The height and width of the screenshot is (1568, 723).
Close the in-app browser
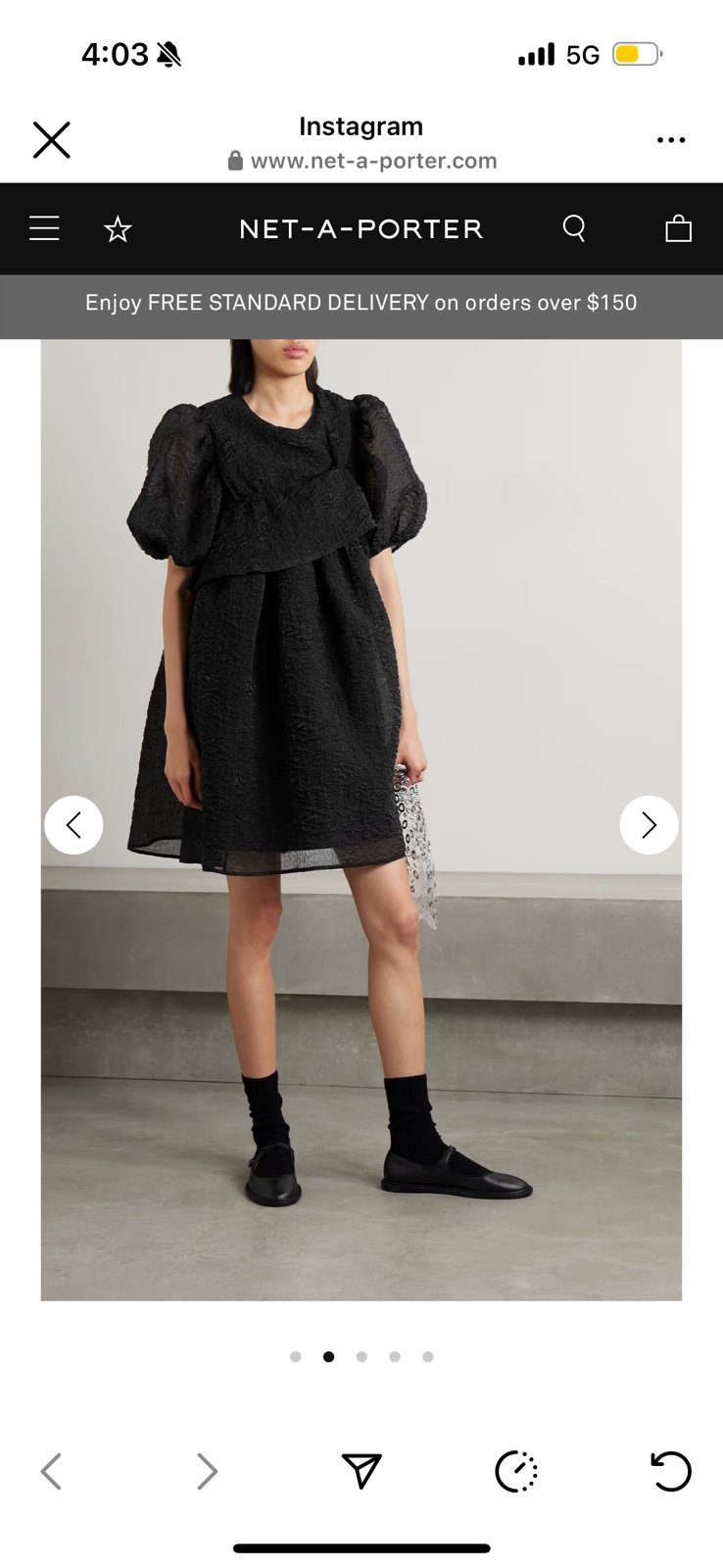coord(51,140)
